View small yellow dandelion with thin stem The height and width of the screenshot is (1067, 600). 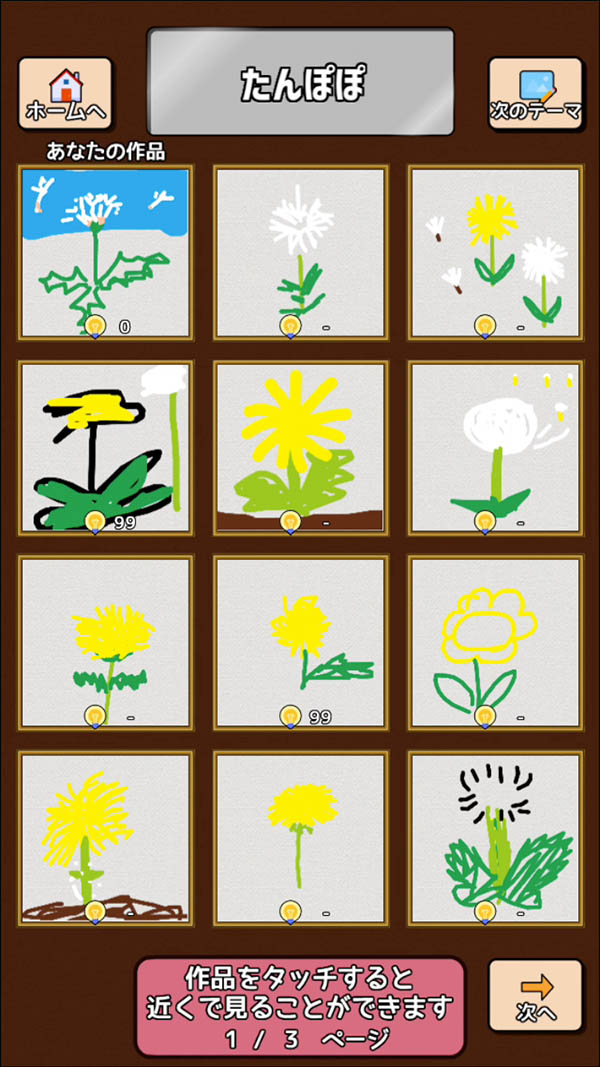click(x=300, y=837)
